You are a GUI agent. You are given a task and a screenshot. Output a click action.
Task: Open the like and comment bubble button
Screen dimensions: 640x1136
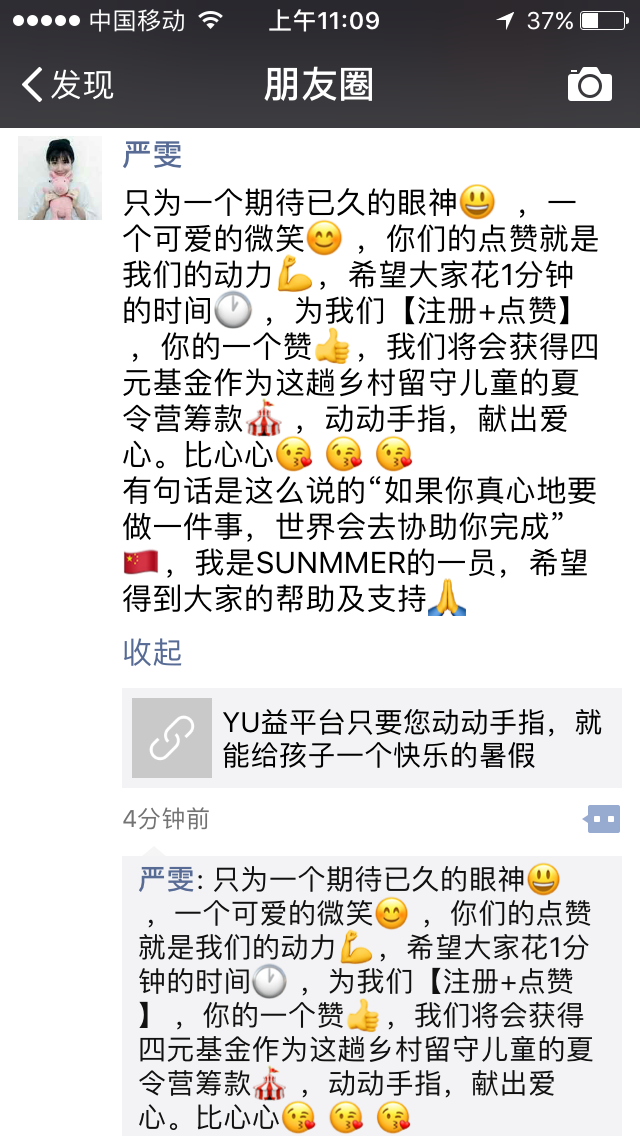pyautogui.click(x=602, y=819)
